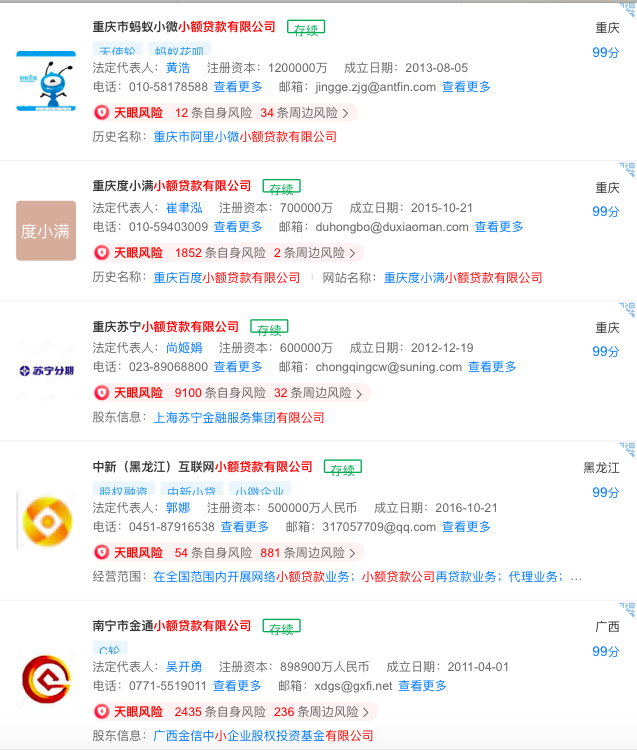Open 南宁市金通小额贷款有限公司 company page
Viewport: 637px width, 750px height.
[172, 625]
